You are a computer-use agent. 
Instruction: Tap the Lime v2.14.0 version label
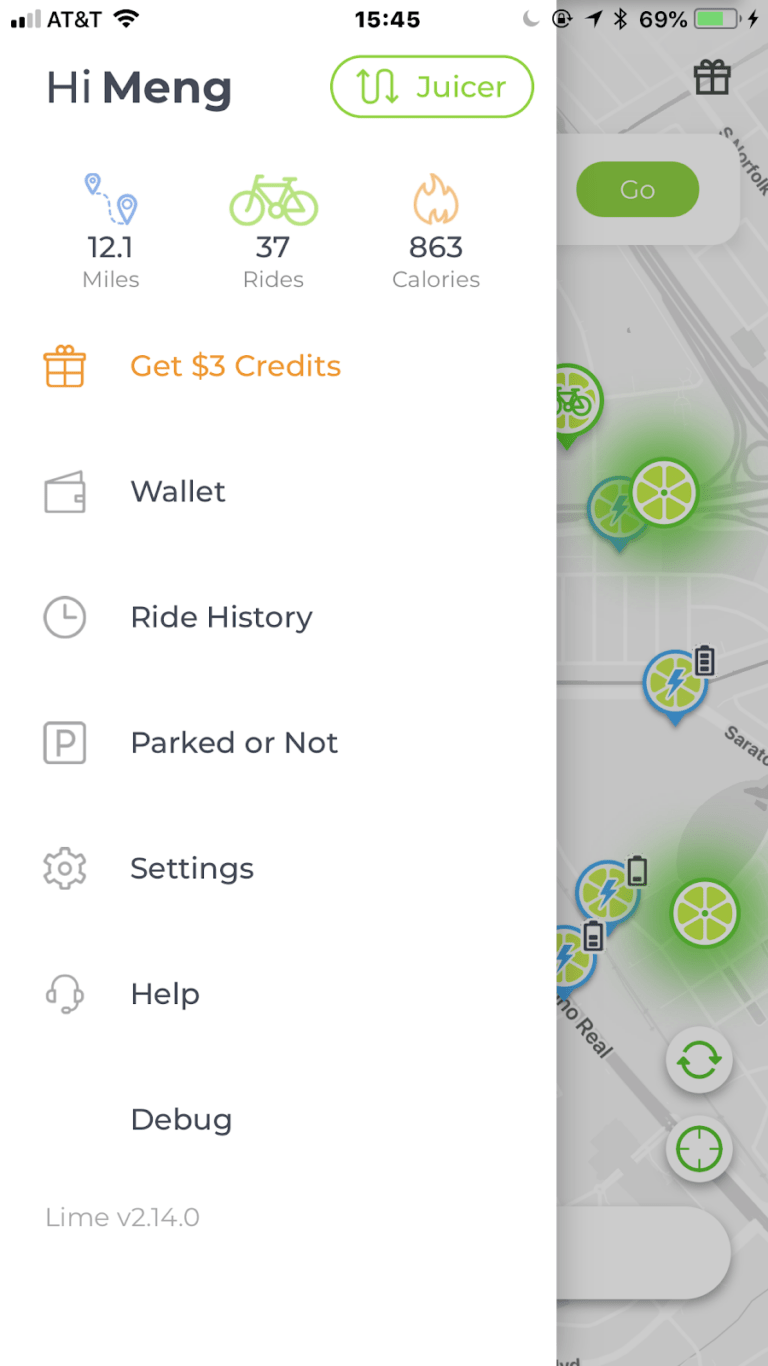point(122,1217)
